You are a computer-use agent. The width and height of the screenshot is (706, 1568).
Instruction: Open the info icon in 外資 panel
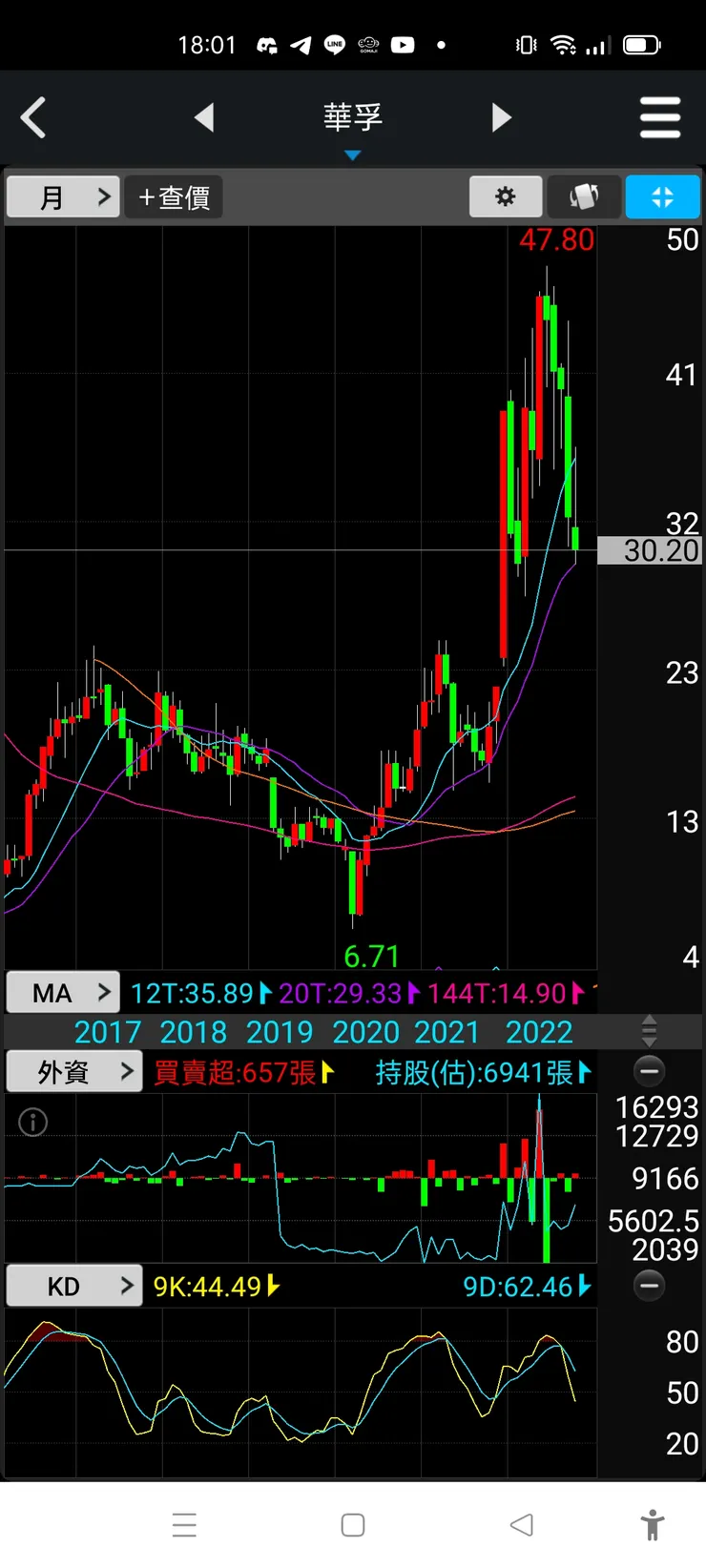pos(33,1123)
